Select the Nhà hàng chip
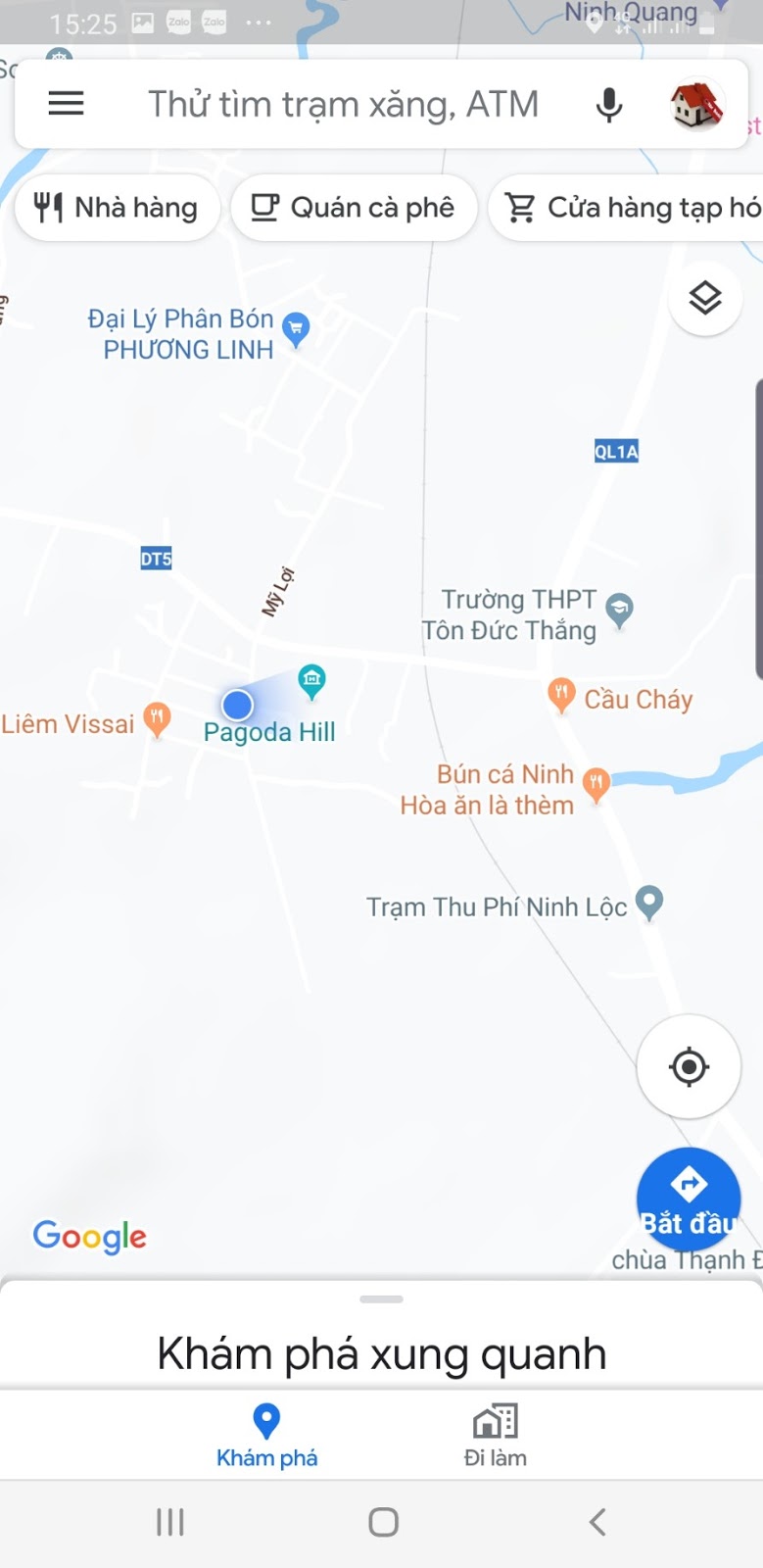Image resolution: width=763 pixels, height=1568 pixels. 117,208
